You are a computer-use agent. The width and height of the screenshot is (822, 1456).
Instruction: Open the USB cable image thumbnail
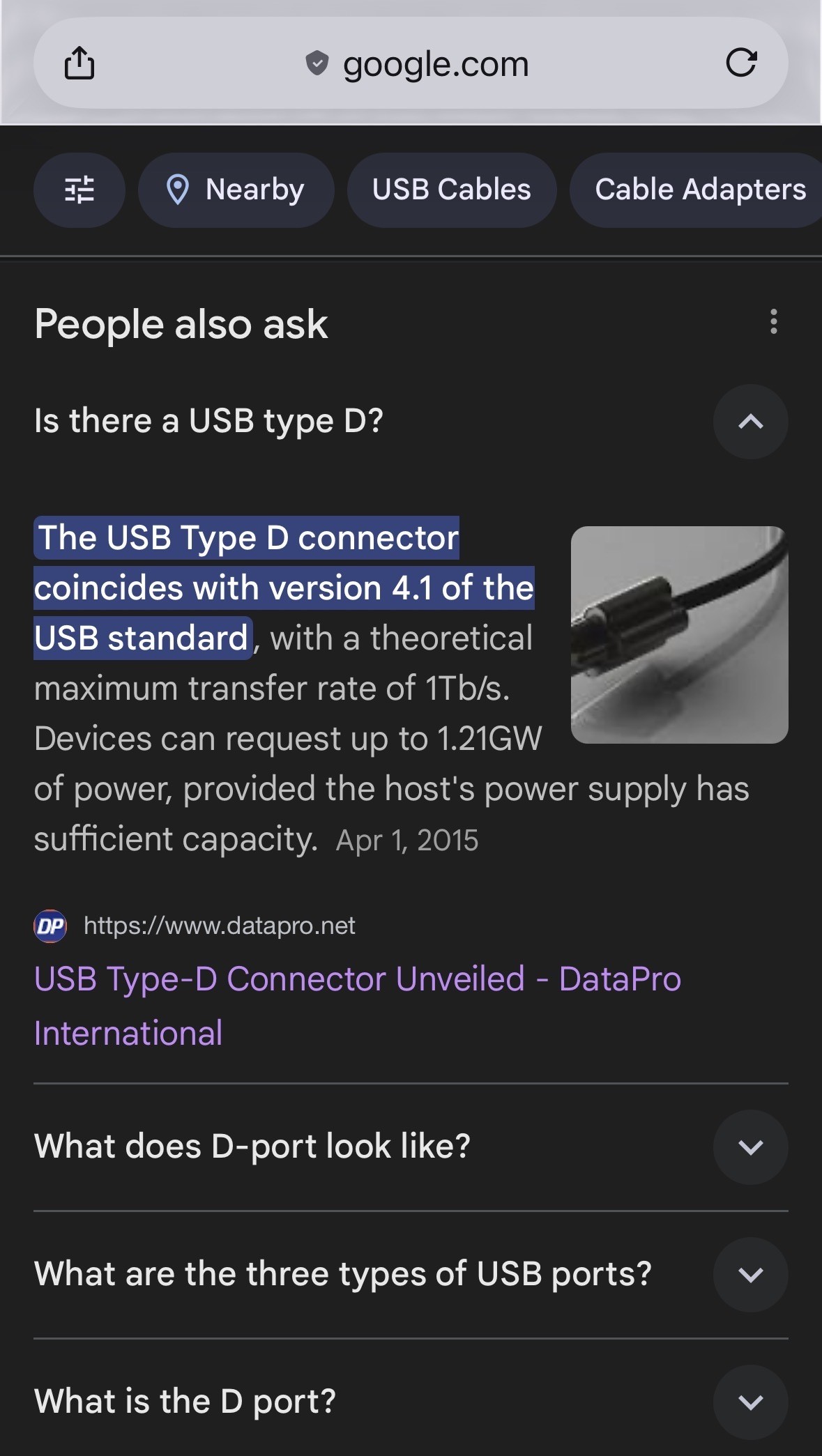679,634
